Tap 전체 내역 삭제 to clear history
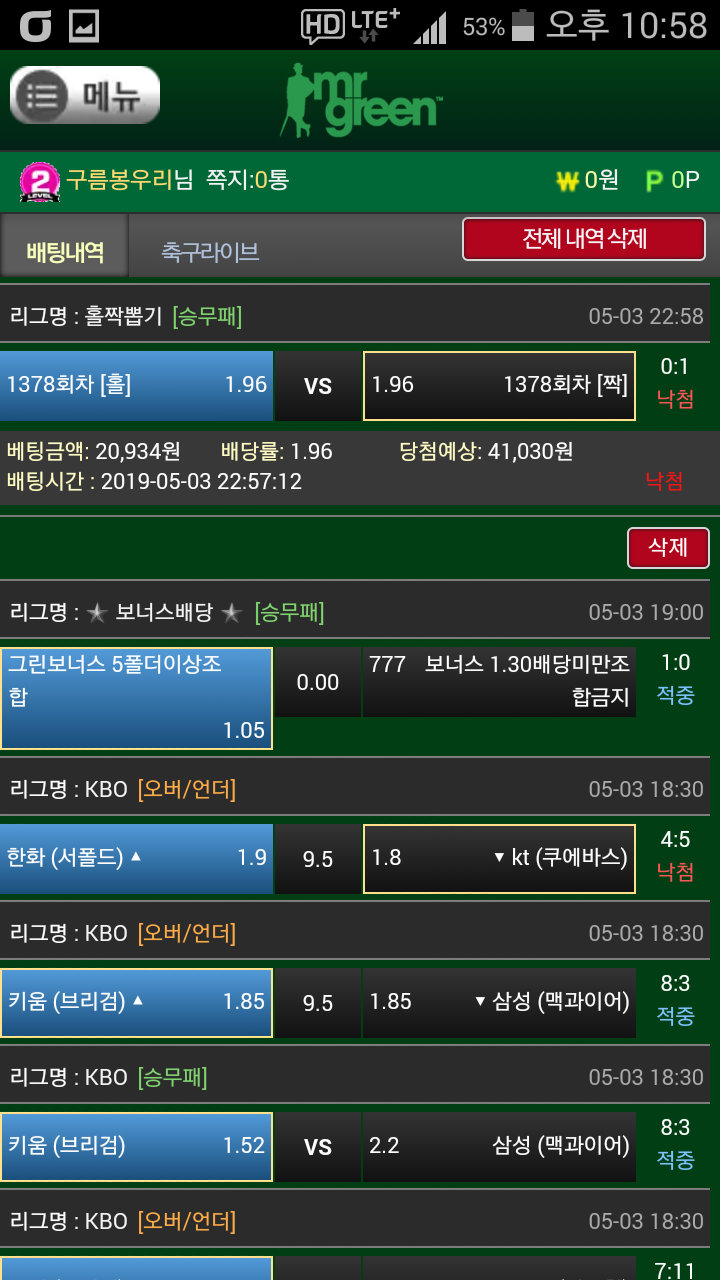720x1280 pixels. [584, 239]
